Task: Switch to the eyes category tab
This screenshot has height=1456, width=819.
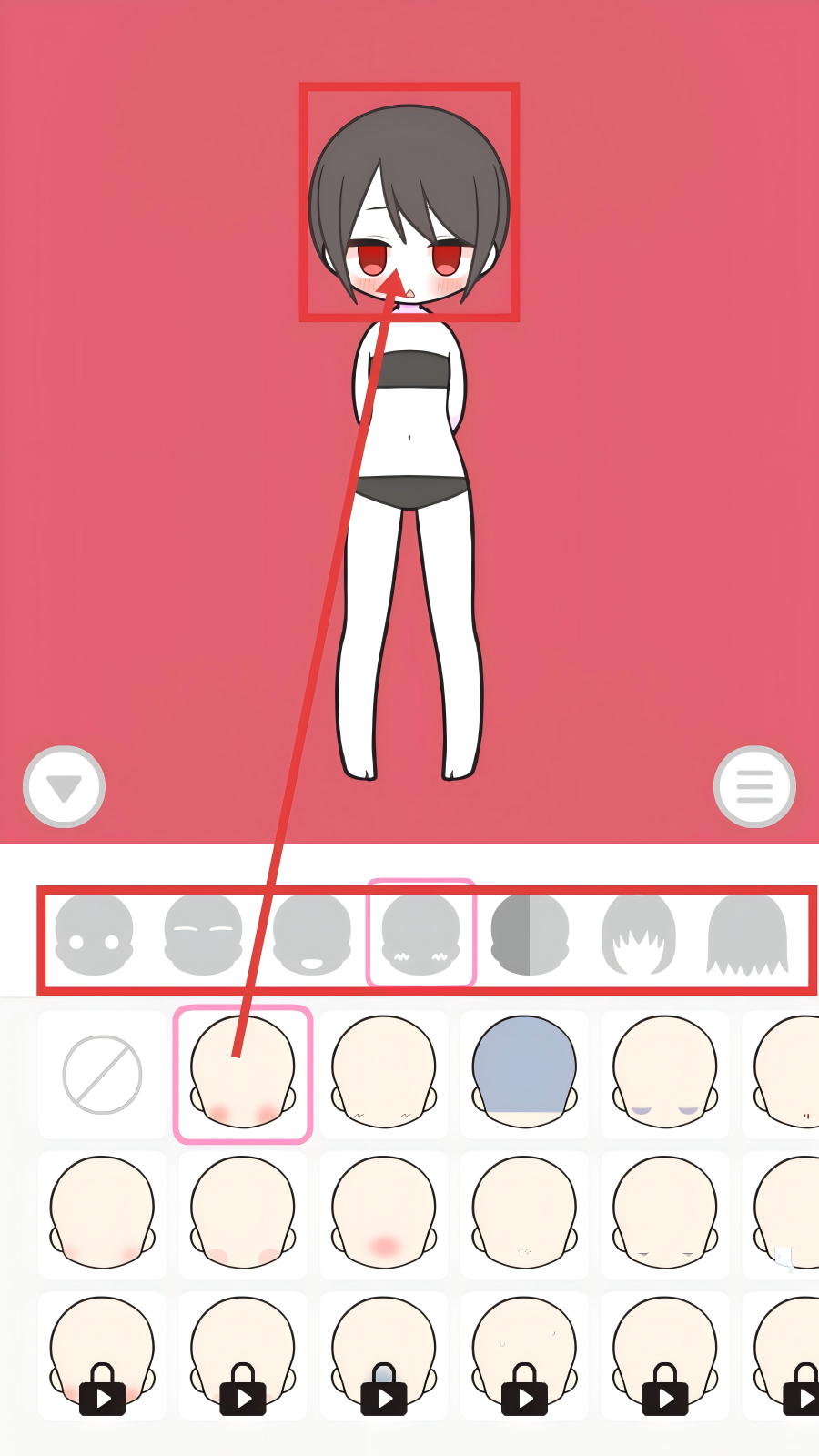Action: tap(94, 935)
